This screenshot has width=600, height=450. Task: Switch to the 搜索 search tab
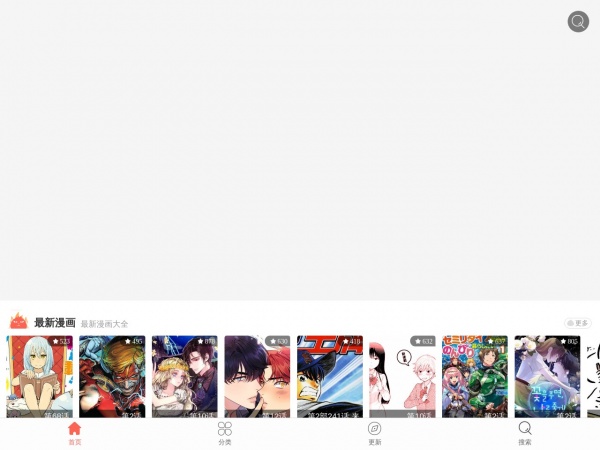coord(525,433)
